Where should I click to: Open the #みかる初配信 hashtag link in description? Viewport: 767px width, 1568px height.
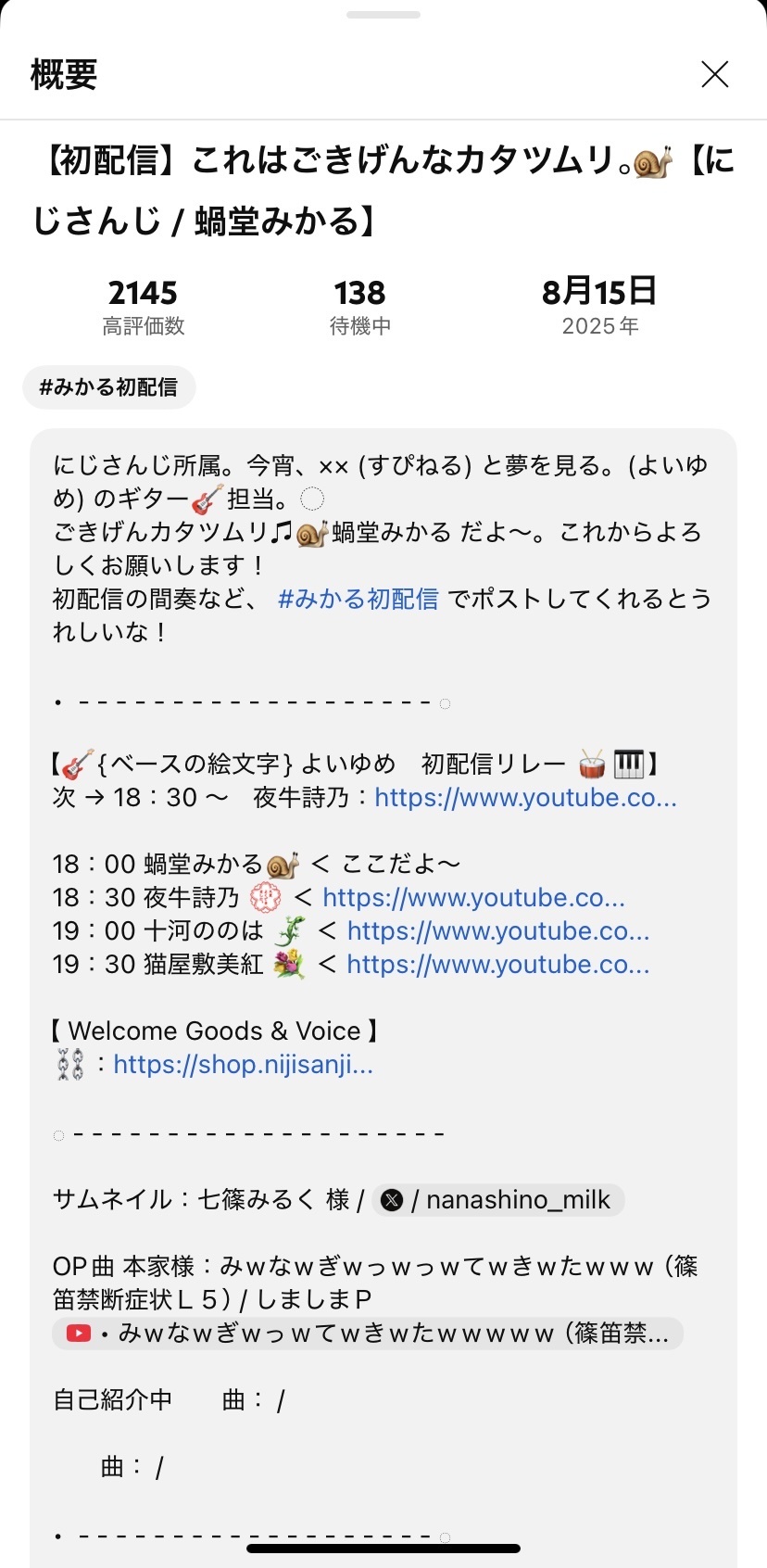pyautogui.click(x=358, y=599)
